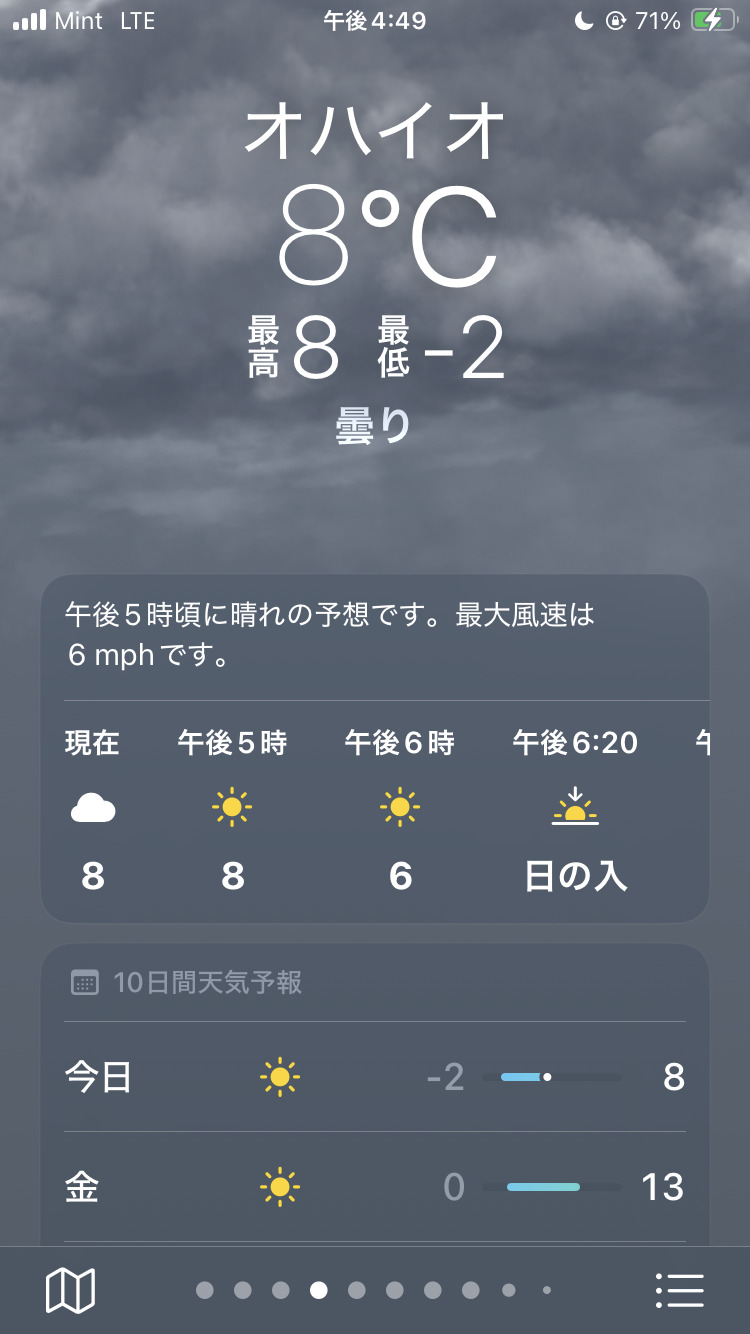Screen dimensions: 750x1334
Task: Open today's (今日) forecast details
Action: (x=374, y=1077)
